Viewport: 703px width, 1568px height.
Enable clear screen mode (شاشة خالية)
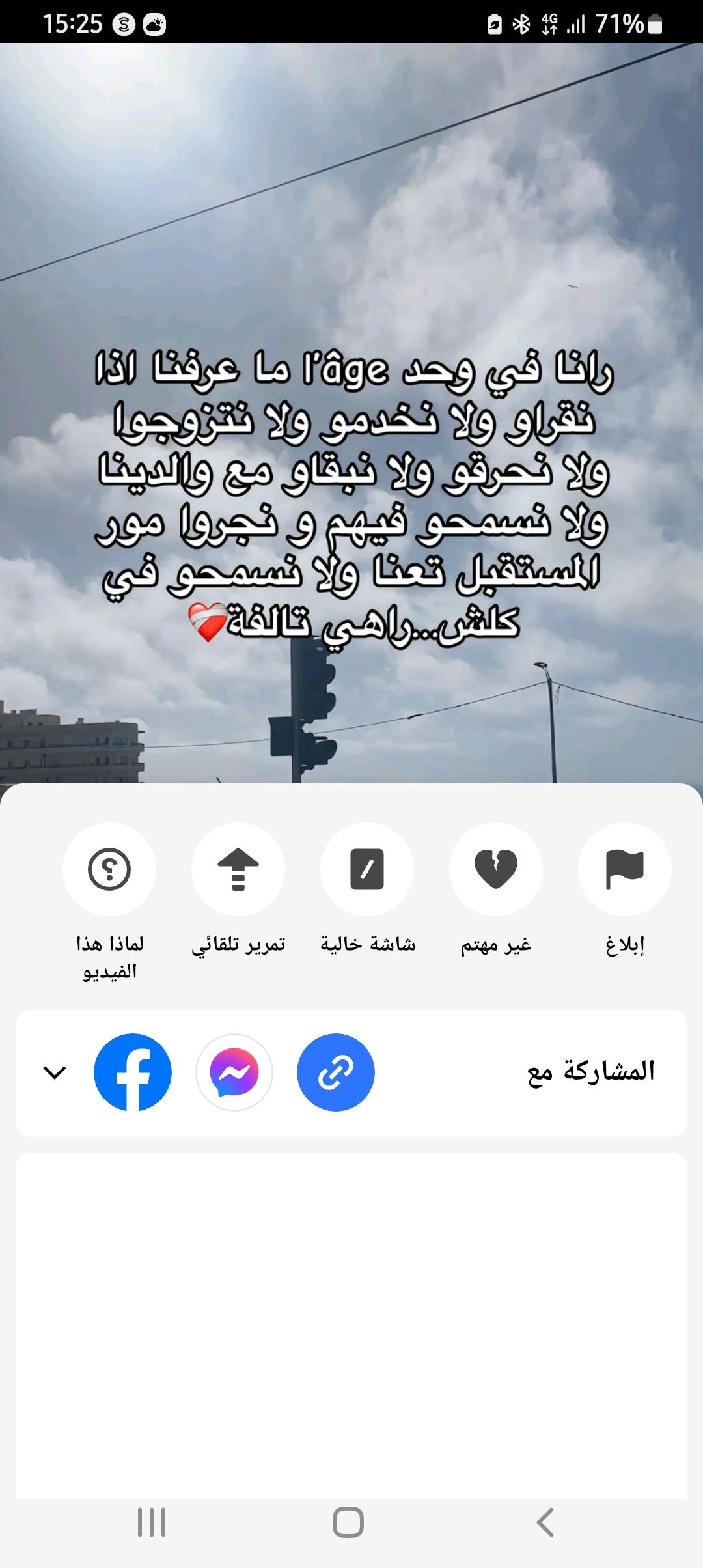tap(366, 869)
